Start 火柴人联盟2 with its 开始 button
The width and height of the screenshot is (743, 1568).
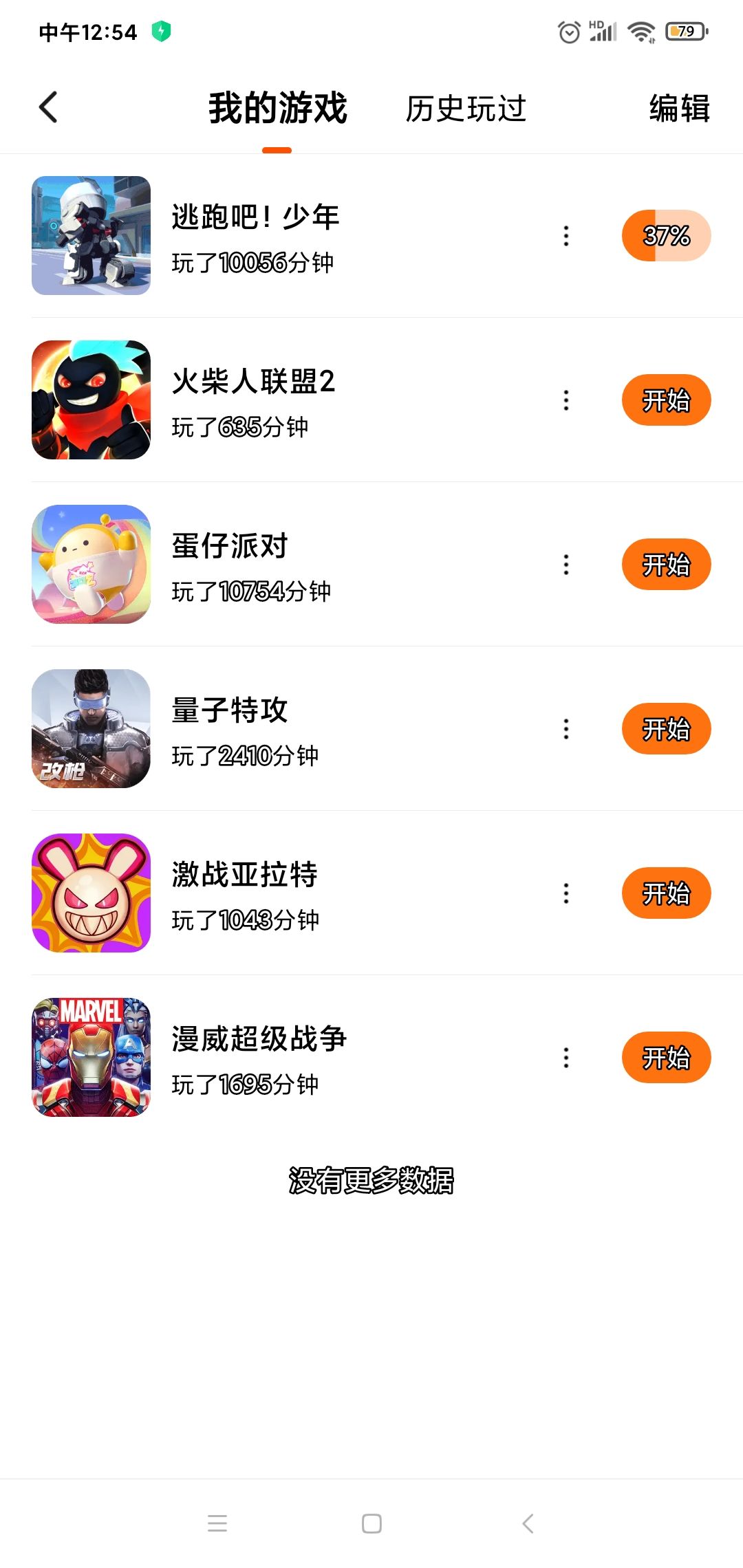pos(666,400)
